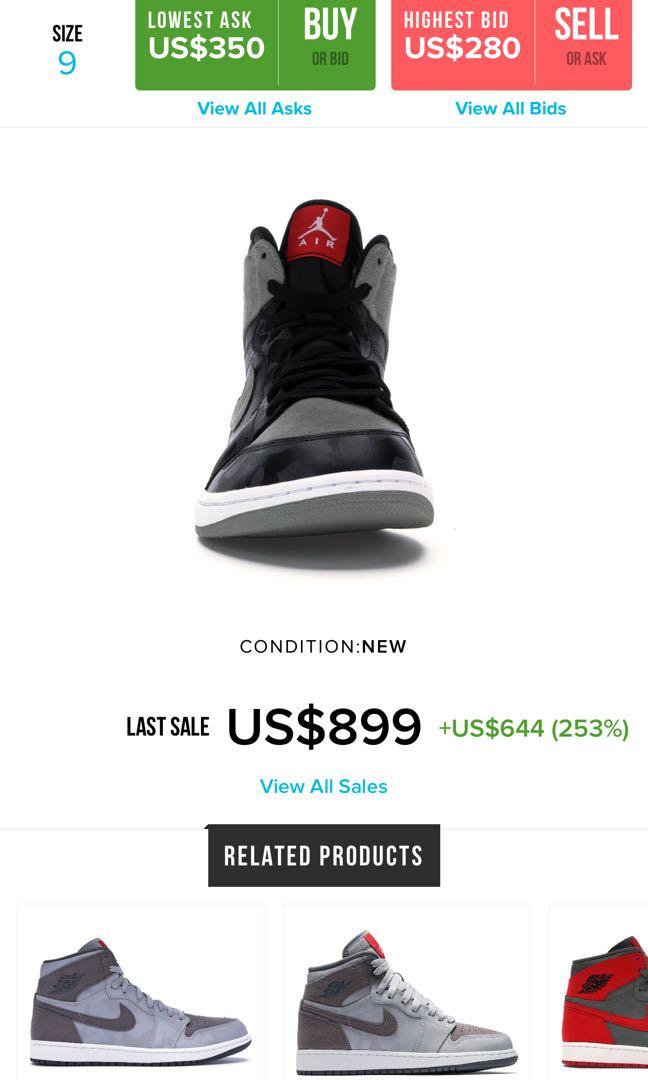Open the first grey camo related sneaker
Viewport: 648px width, 1080px height.
click(x=140, y=993)
